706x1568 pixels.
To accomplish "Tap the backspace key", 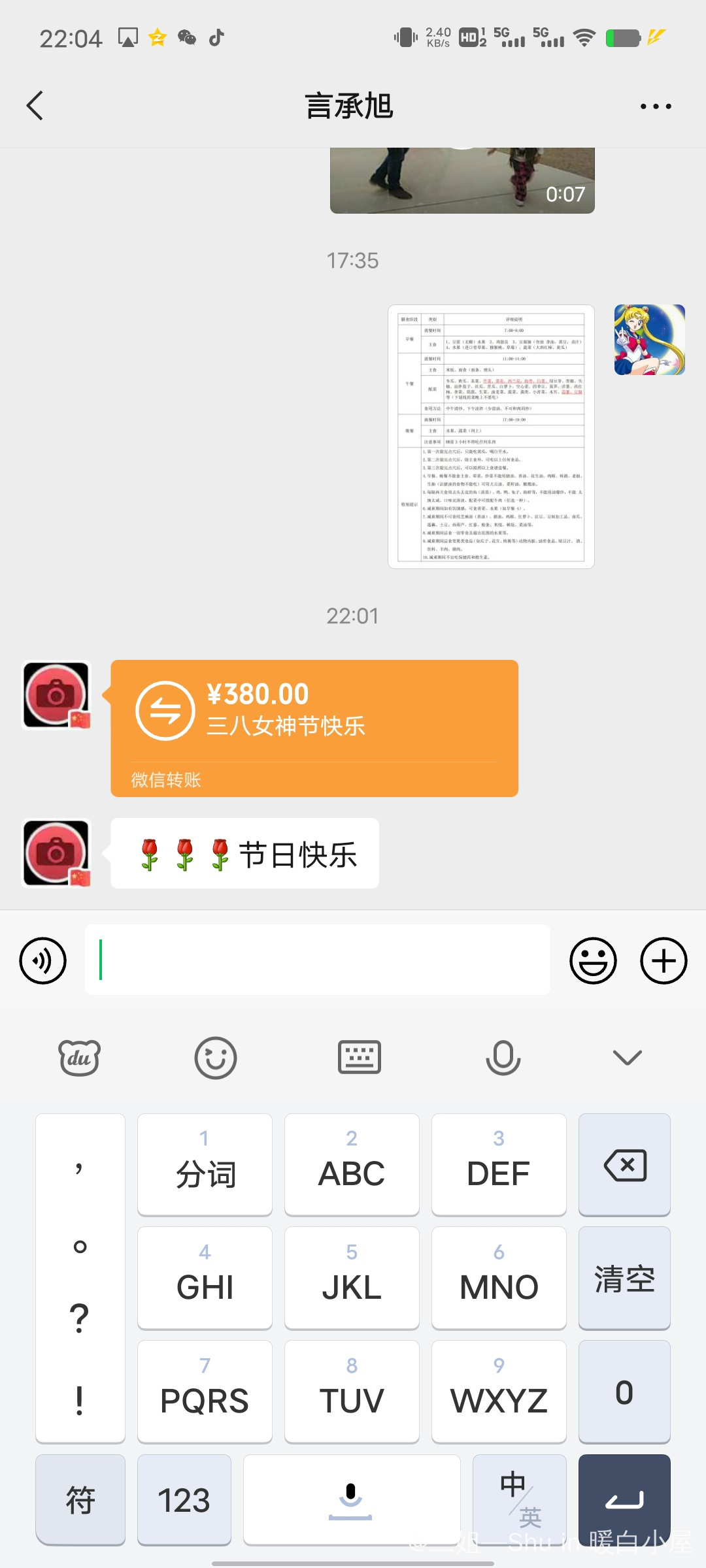I will click(x=624, y=1165).
